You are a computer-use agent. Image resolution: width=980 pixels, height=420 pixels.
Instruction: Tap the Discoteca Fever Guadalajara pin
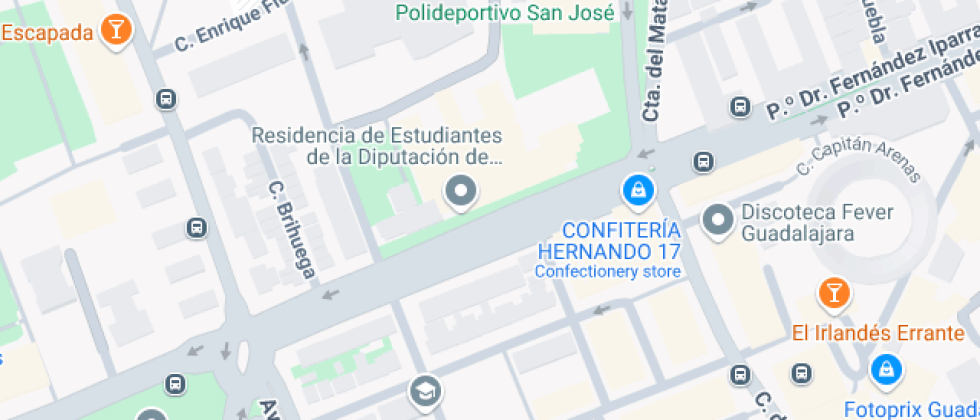click(x=718, y=221)
